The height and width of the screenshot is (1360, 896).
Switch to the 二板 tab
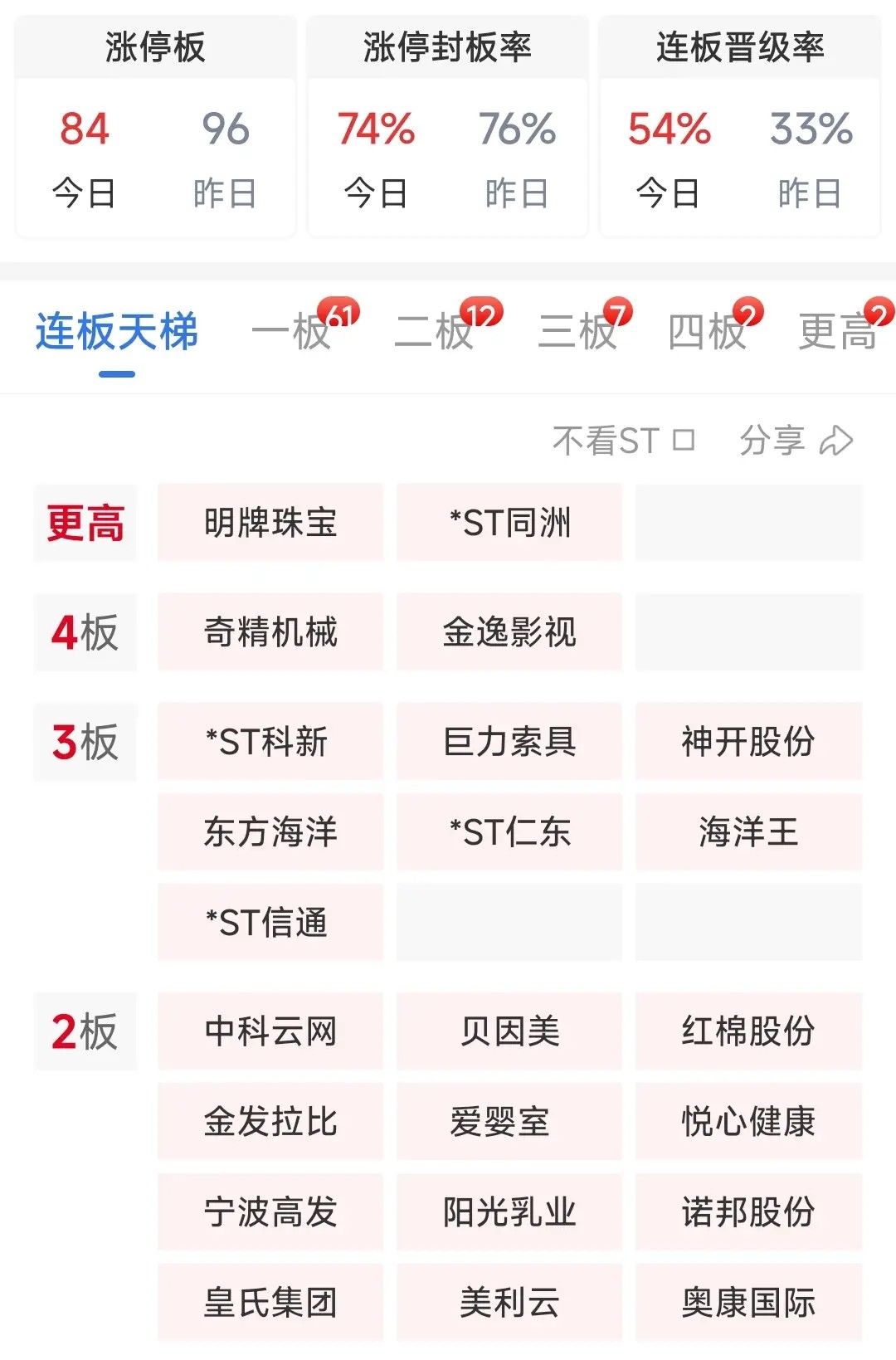pos(436,333)
